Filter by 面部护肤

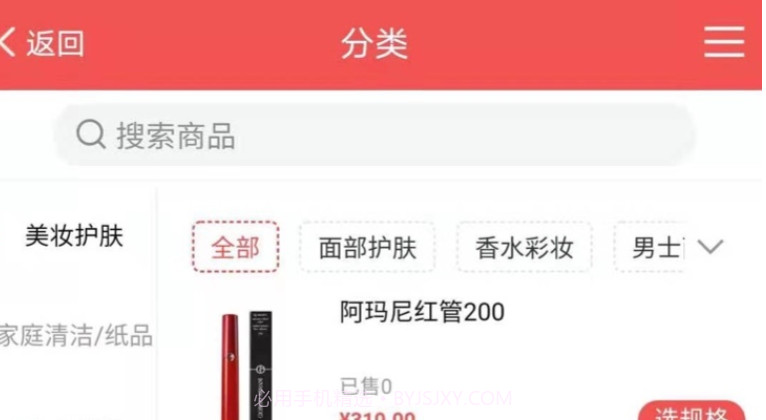tap(367, 248)
